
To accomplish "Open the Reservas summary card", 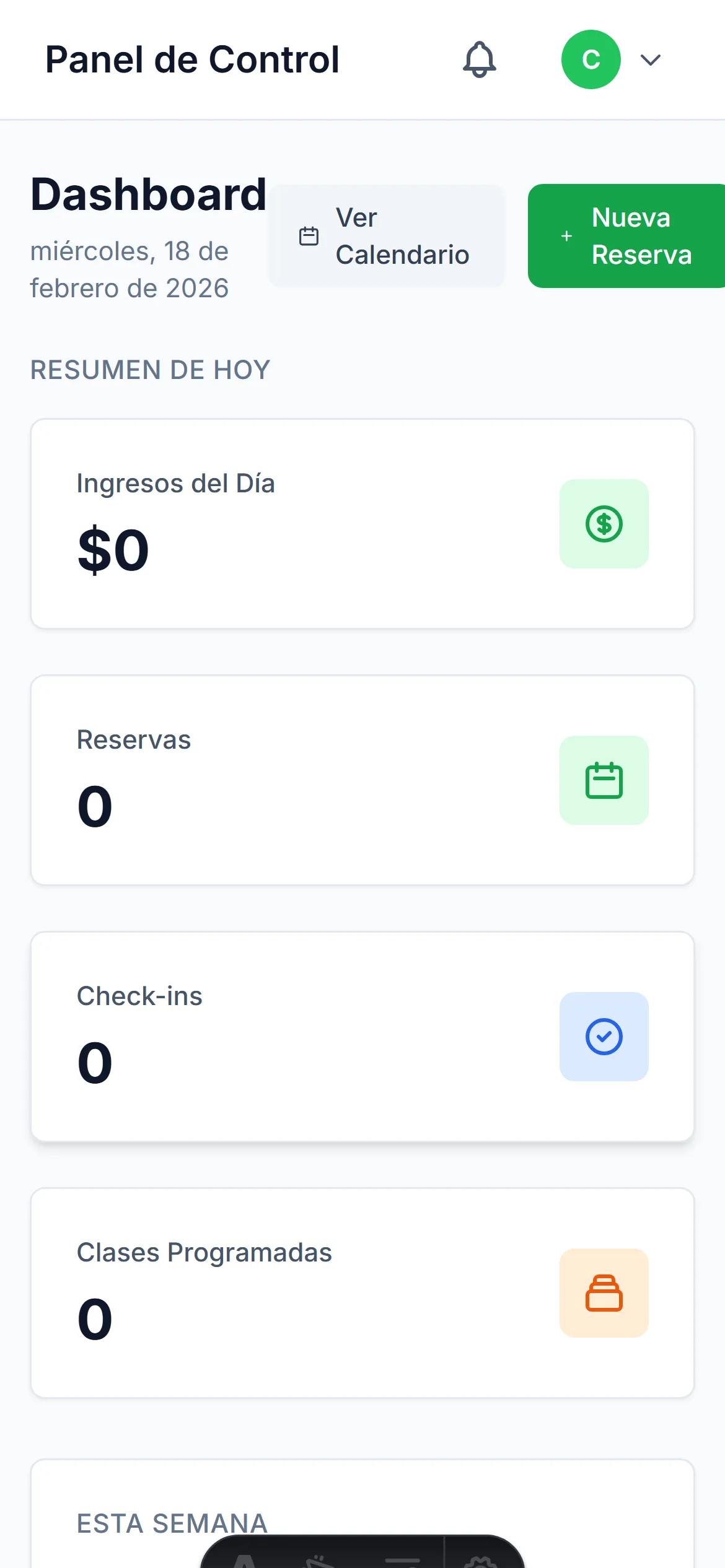I will pos(362,779).
